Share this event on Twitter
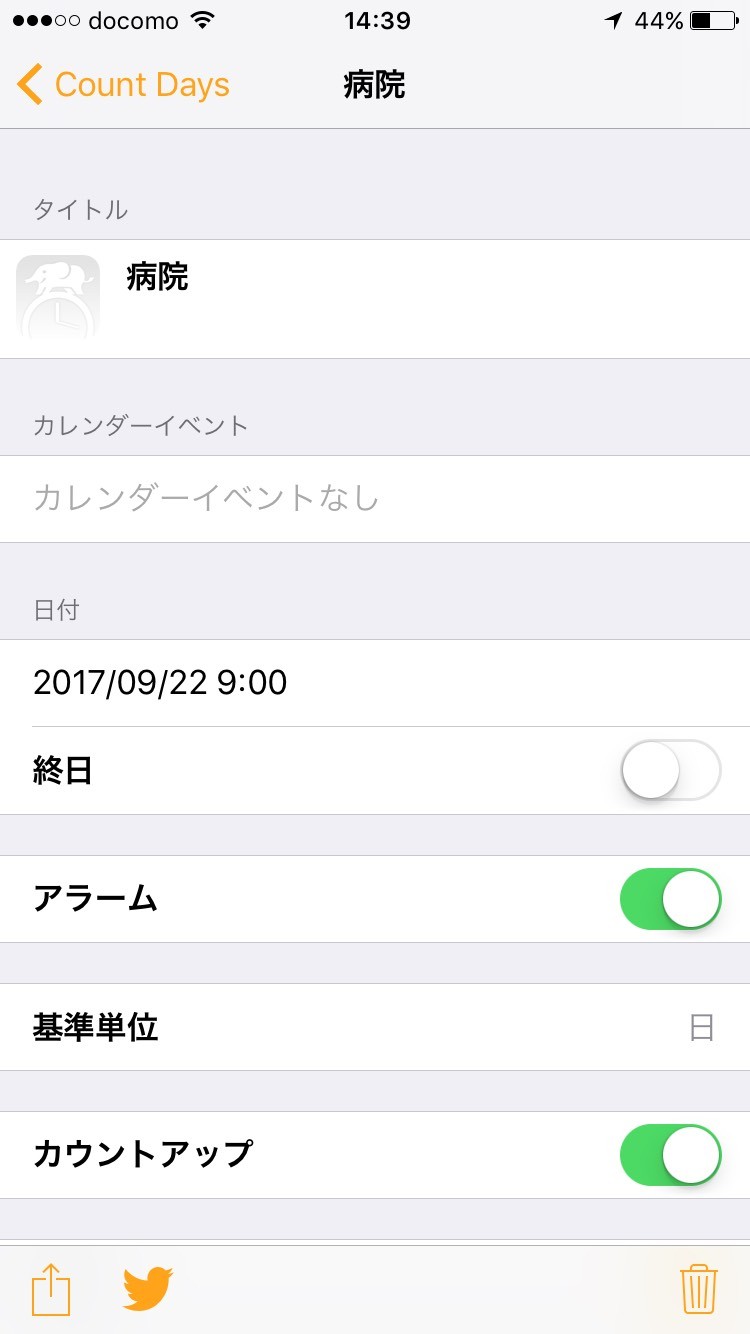The image size is (750, 1334). pyautogui.click(x=148, y=1289)
